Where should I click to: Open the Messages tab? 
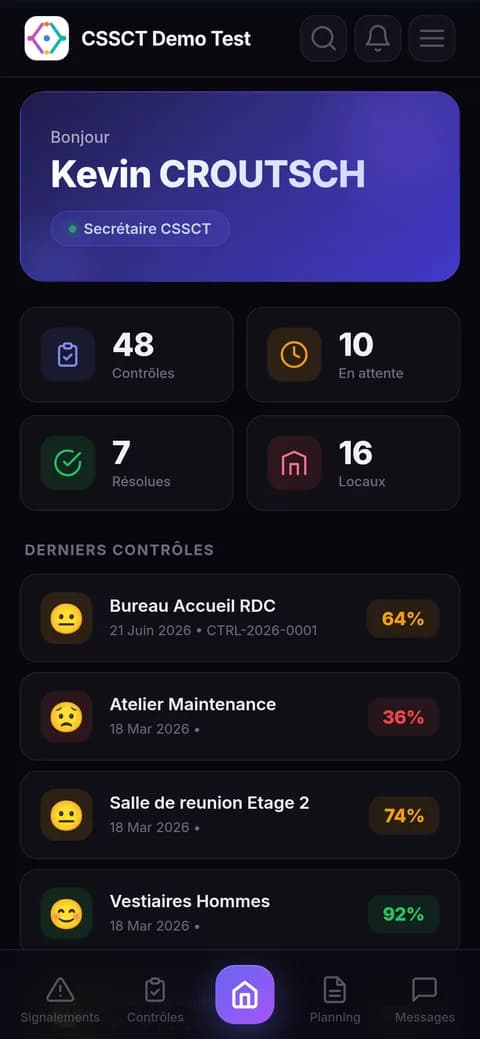pos(425,1000)
